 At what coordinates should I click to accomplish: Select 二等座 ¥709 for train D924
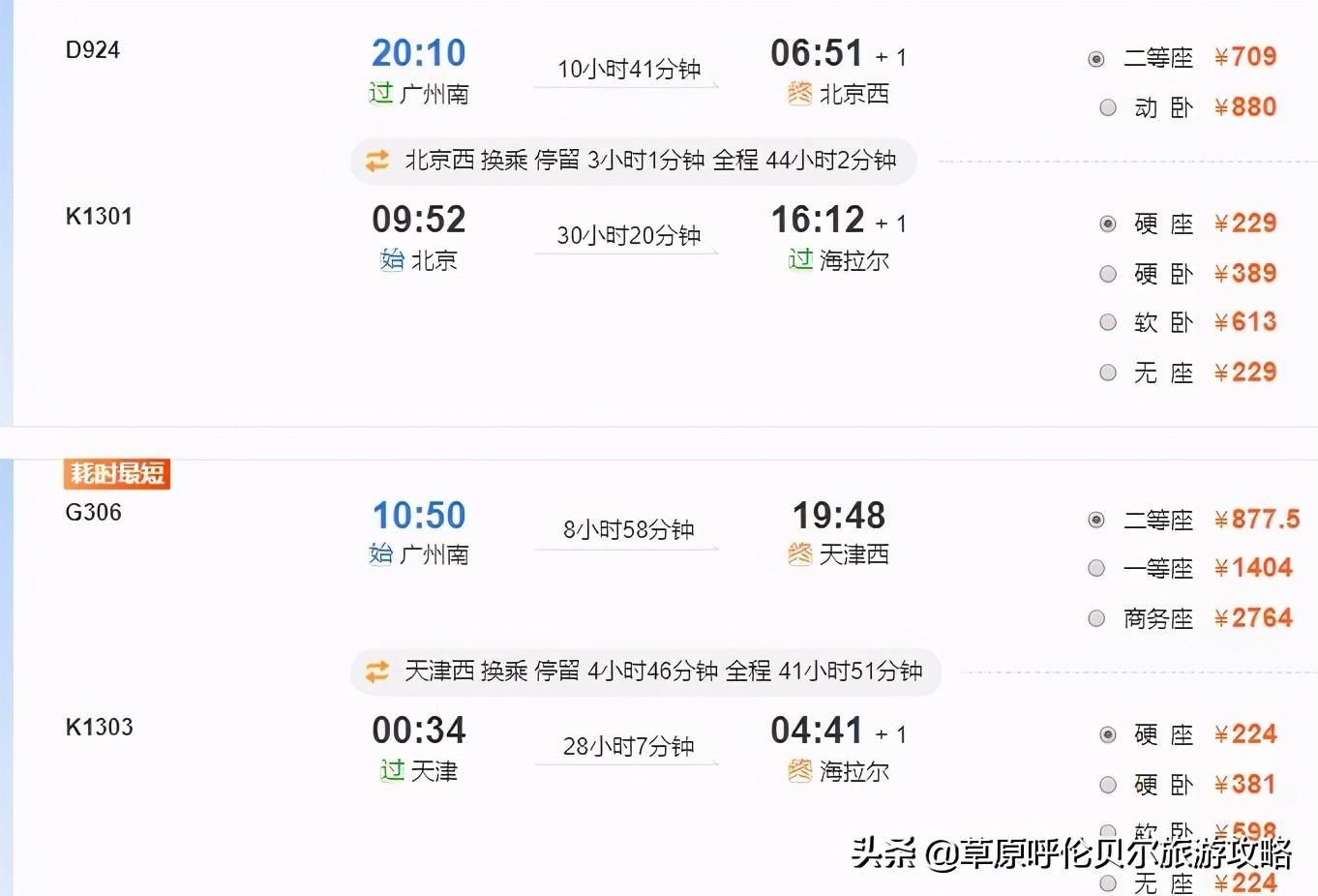pyautogui.click(x=1095, y=59)
